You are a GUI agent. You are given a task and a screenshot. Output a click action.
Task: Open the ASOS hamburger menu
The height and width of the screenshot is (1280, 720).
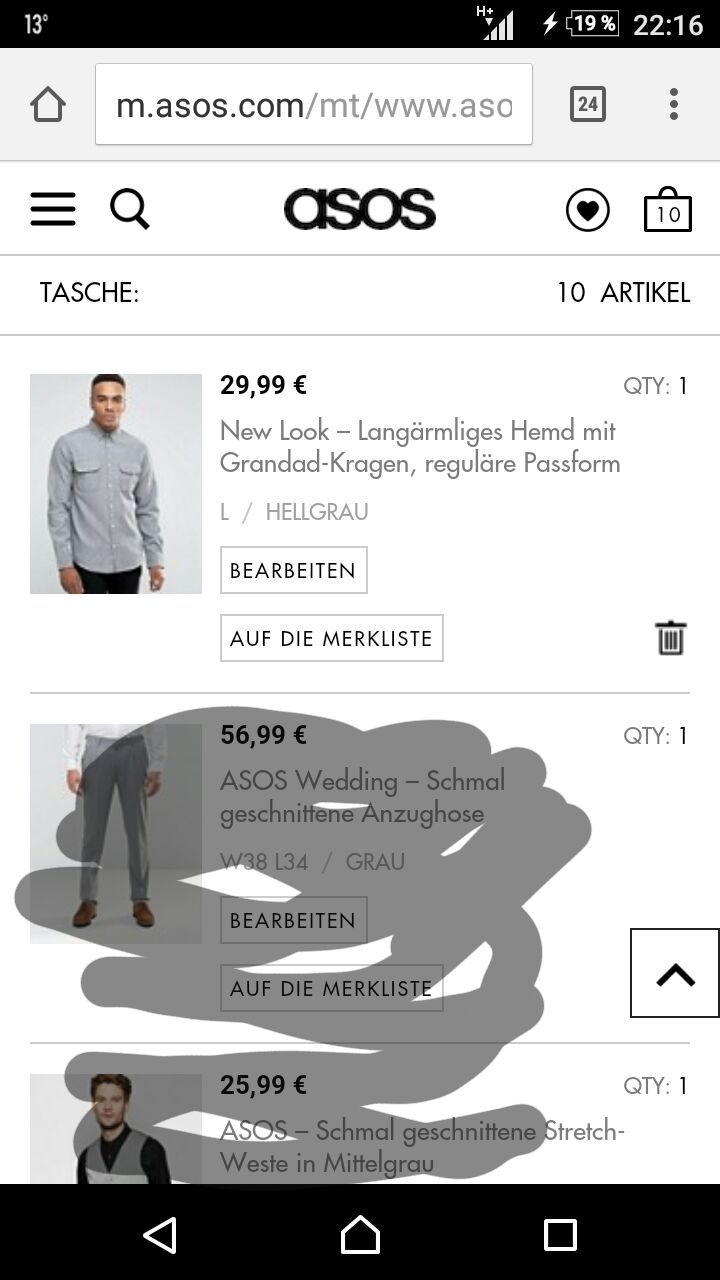point(53,210)
